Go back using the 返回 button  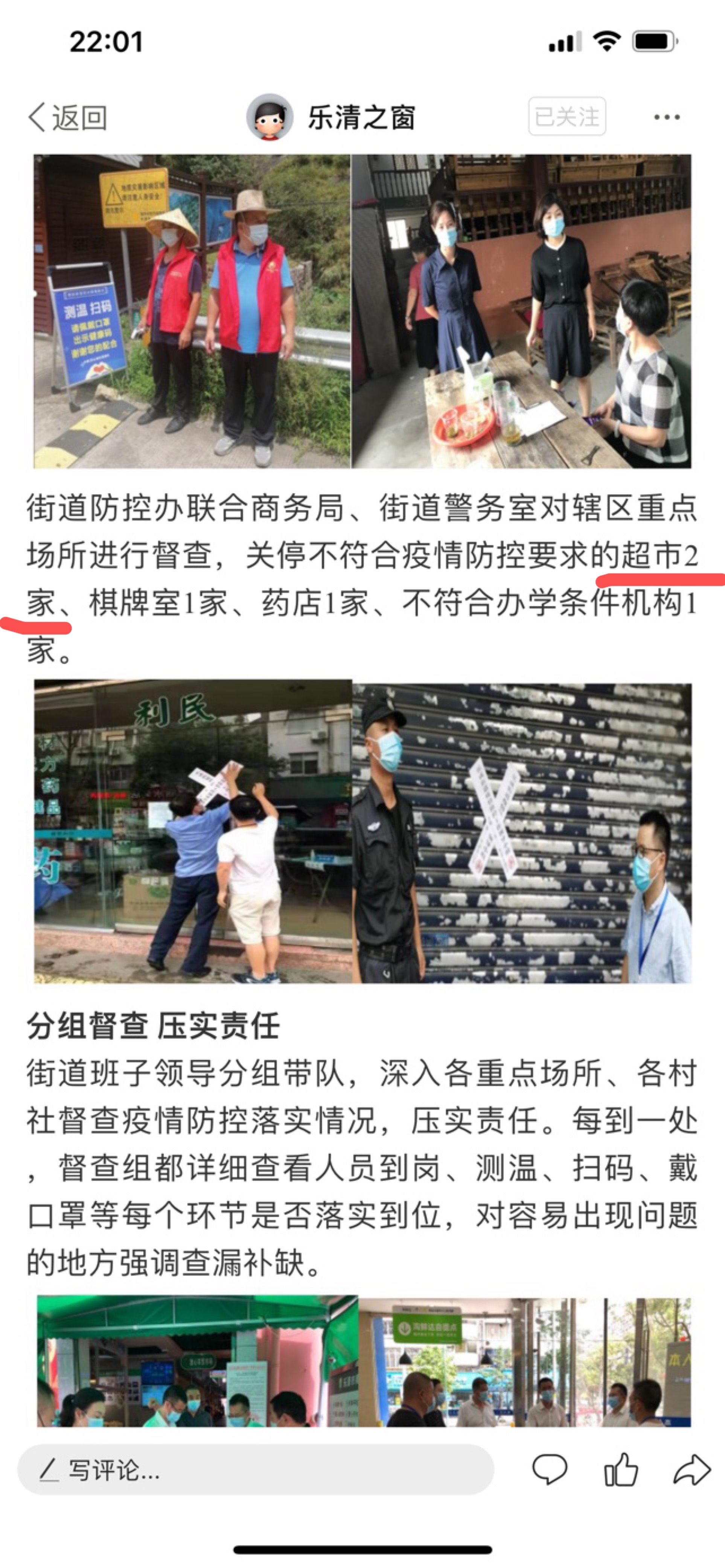68,117
